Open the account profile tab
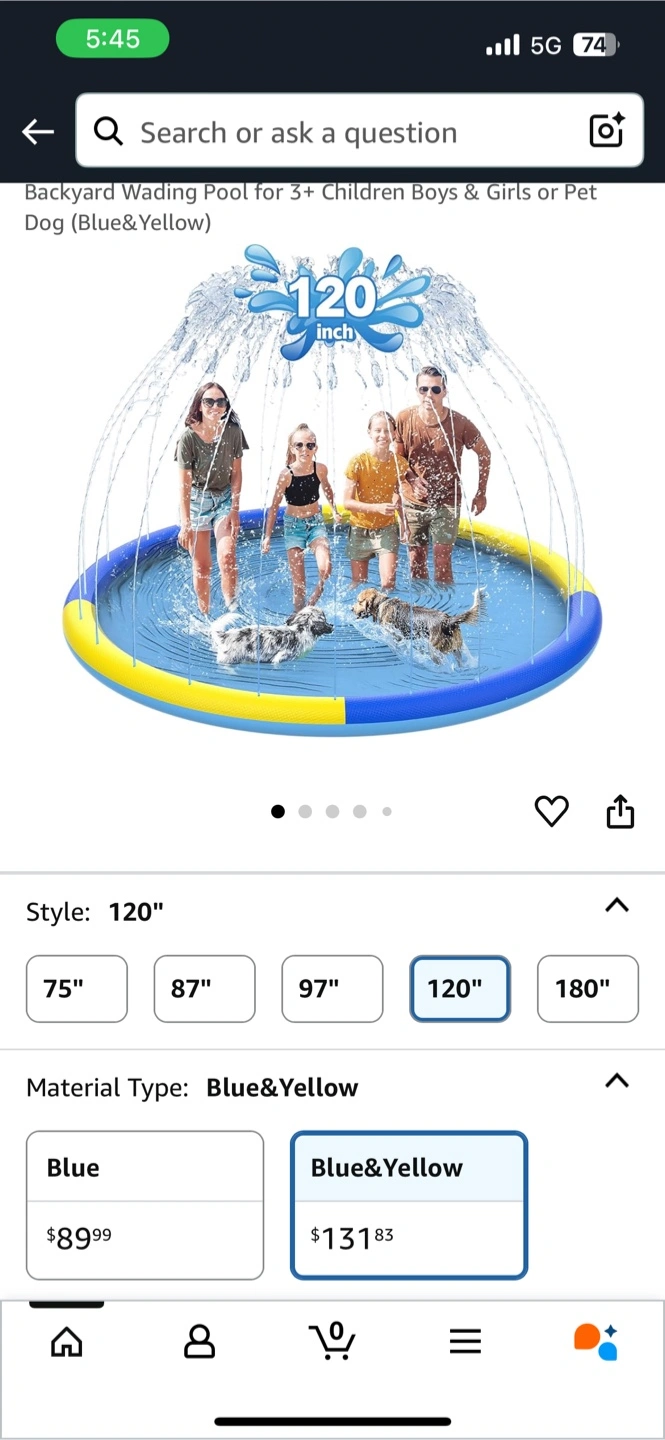Viewport: 665px width, 1440px height. pyautogui.click(x=200, y=1341)
